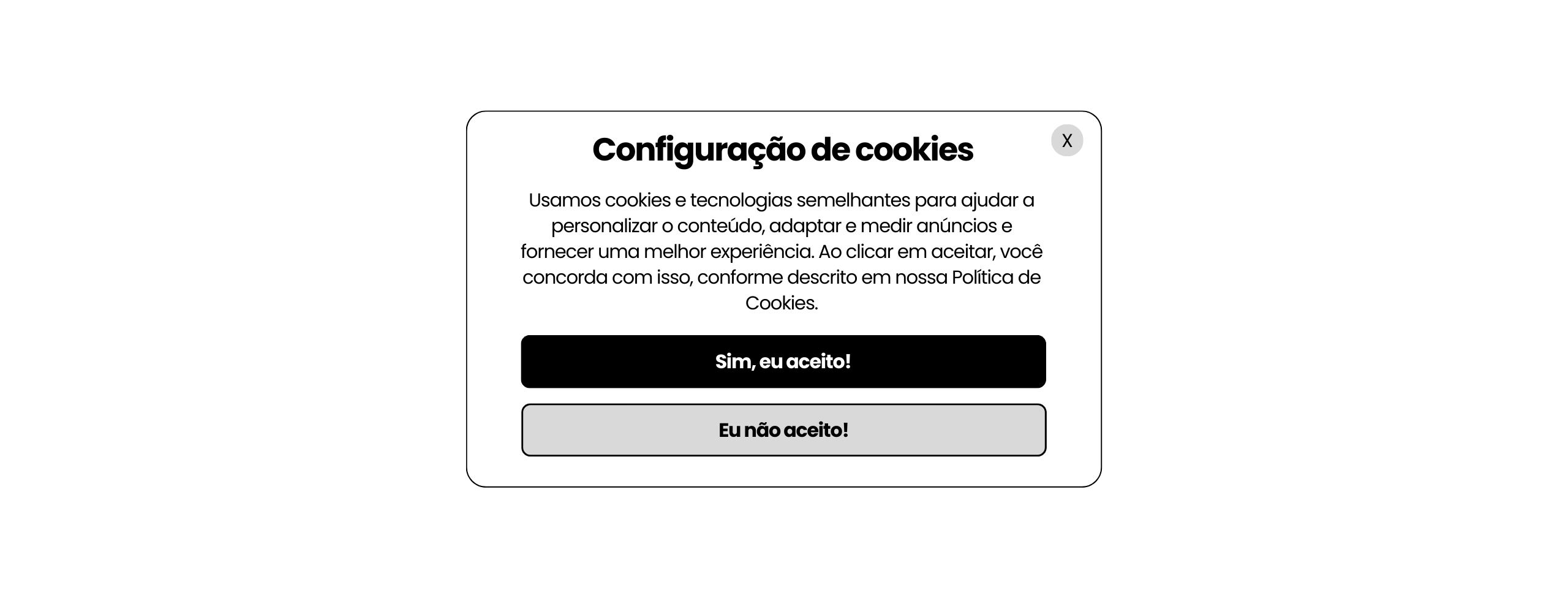Close the cookie settings dialog
The height and width of the screenshot is (598, 1568).
click(1066, 140)
